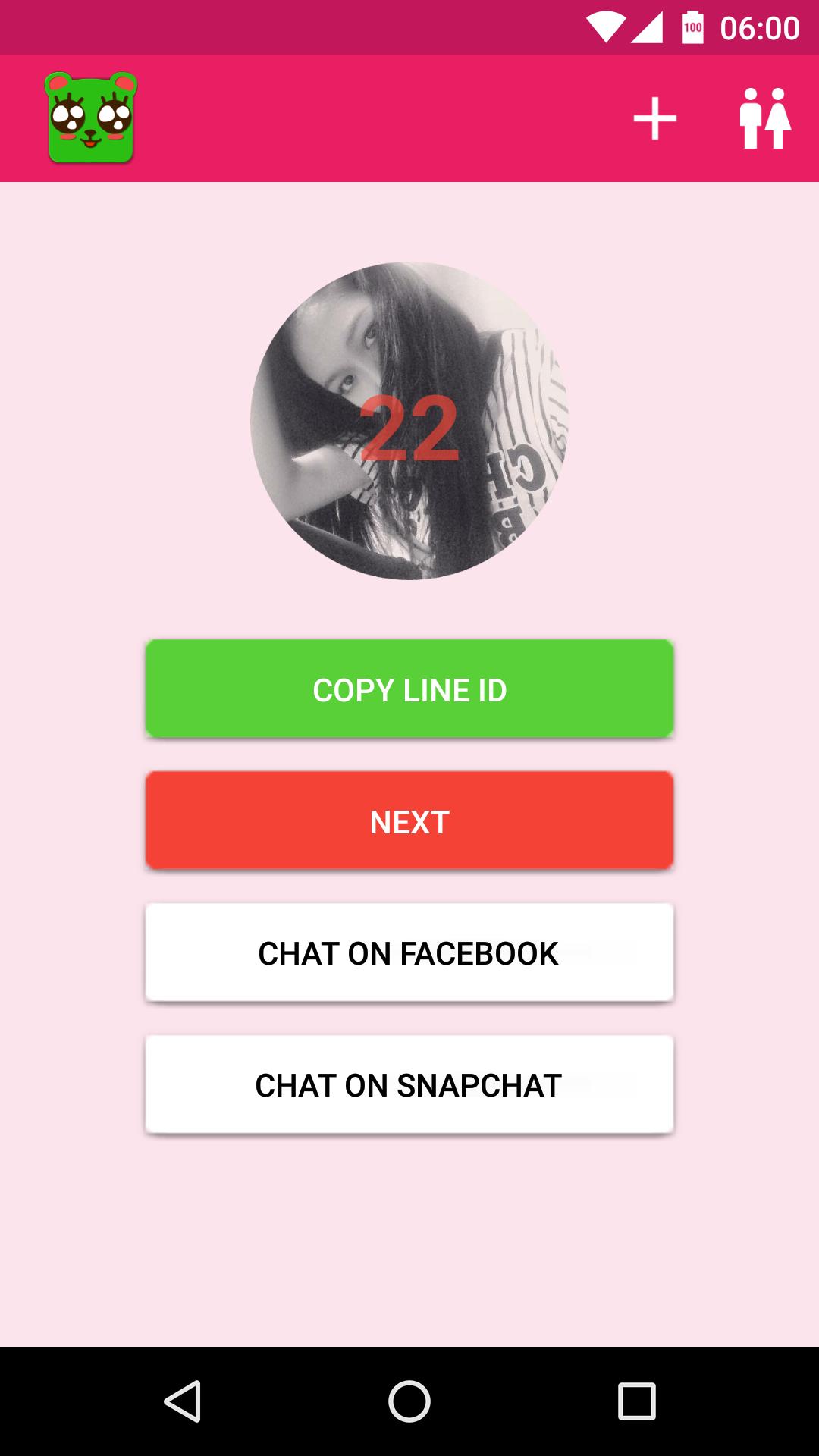
Task: Go back using the system back button
Action: 183,1401
